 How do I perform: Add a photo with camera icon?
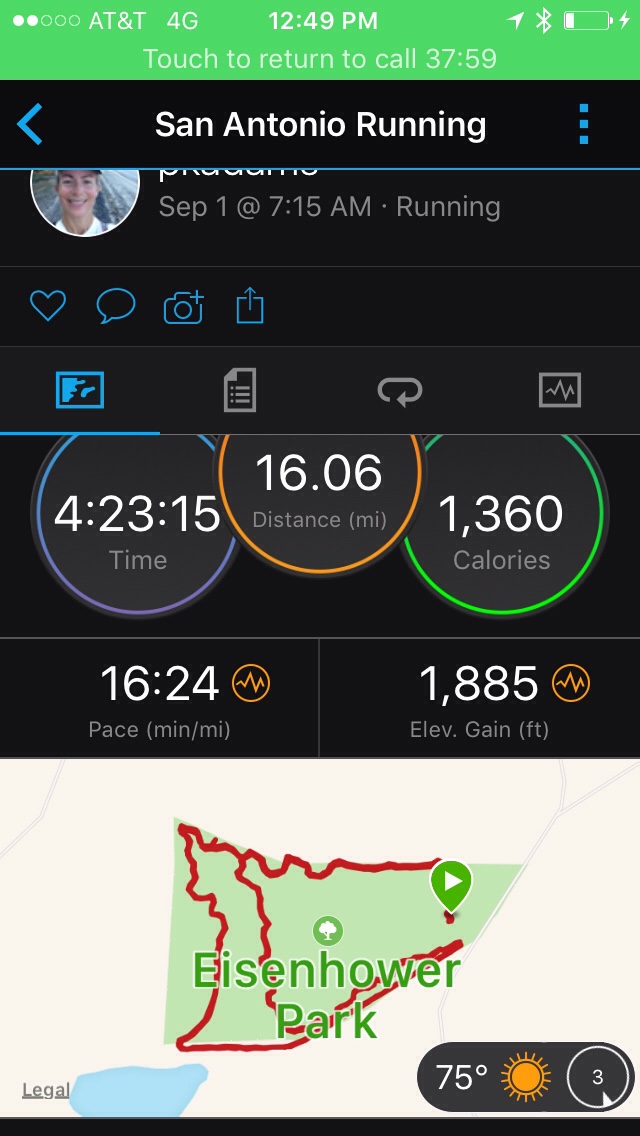pyautogui.click(x=183, y=307)
